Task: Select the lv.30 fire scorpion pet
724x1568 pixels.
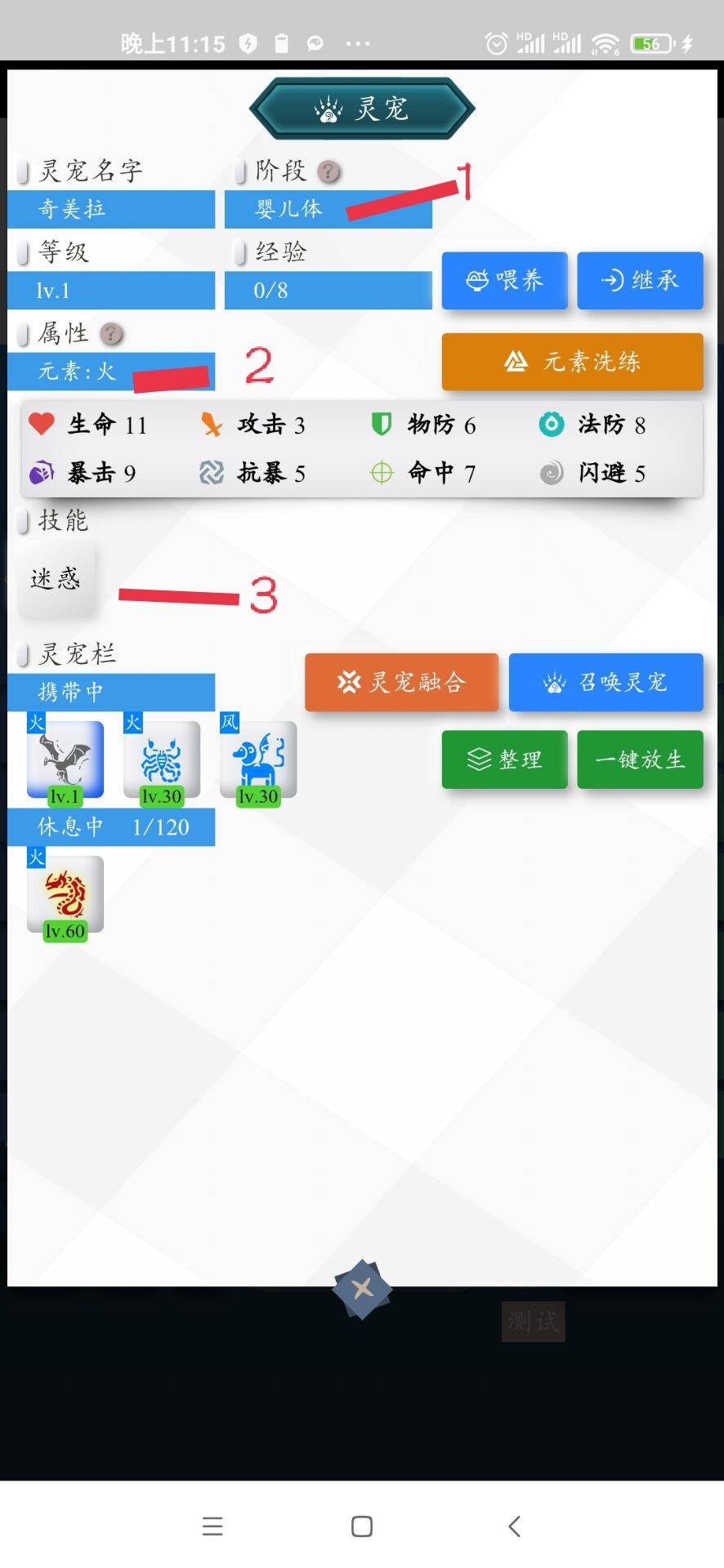Action: pyautogui.click(x=162, y=760)
